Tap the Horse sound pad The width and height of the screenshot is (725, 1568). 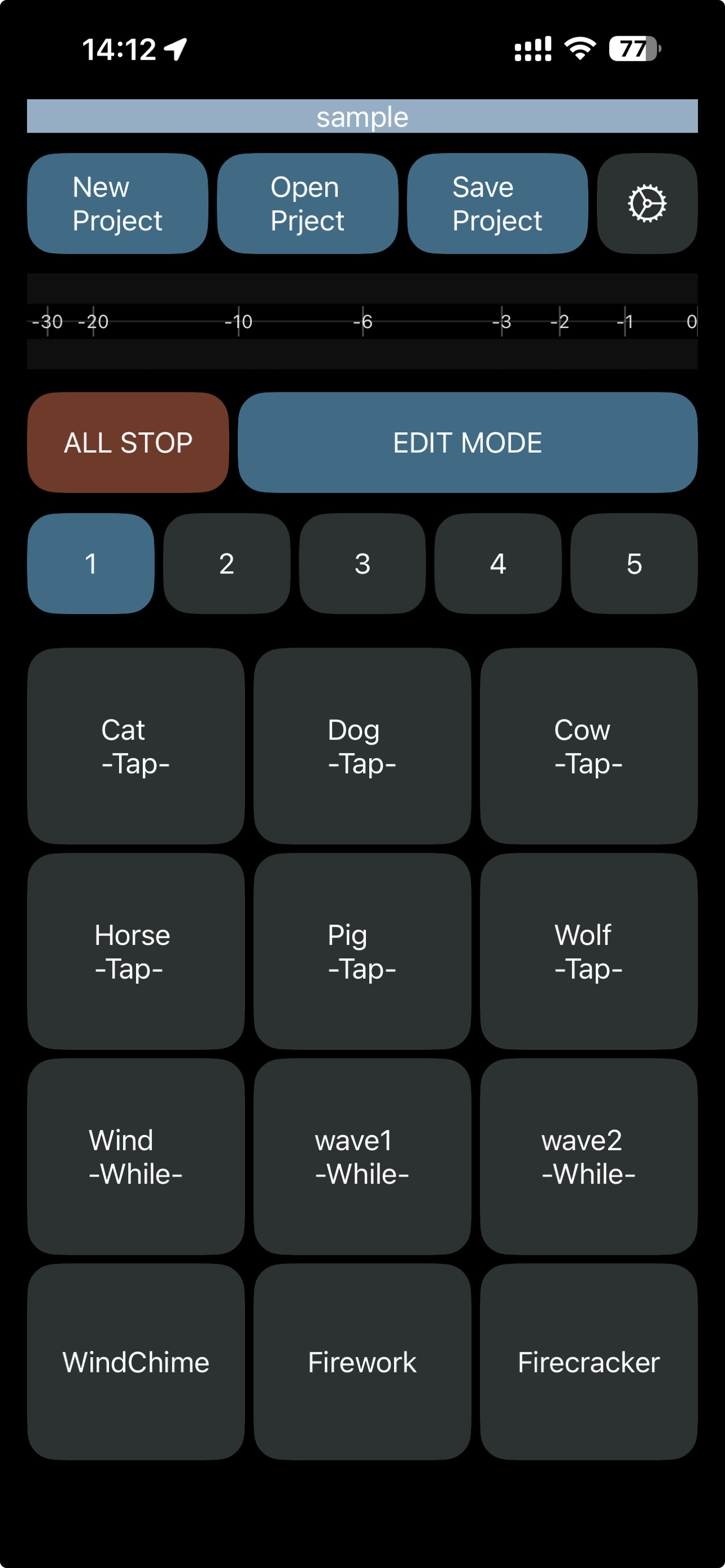pyautogui.click(x=135, y=952)
